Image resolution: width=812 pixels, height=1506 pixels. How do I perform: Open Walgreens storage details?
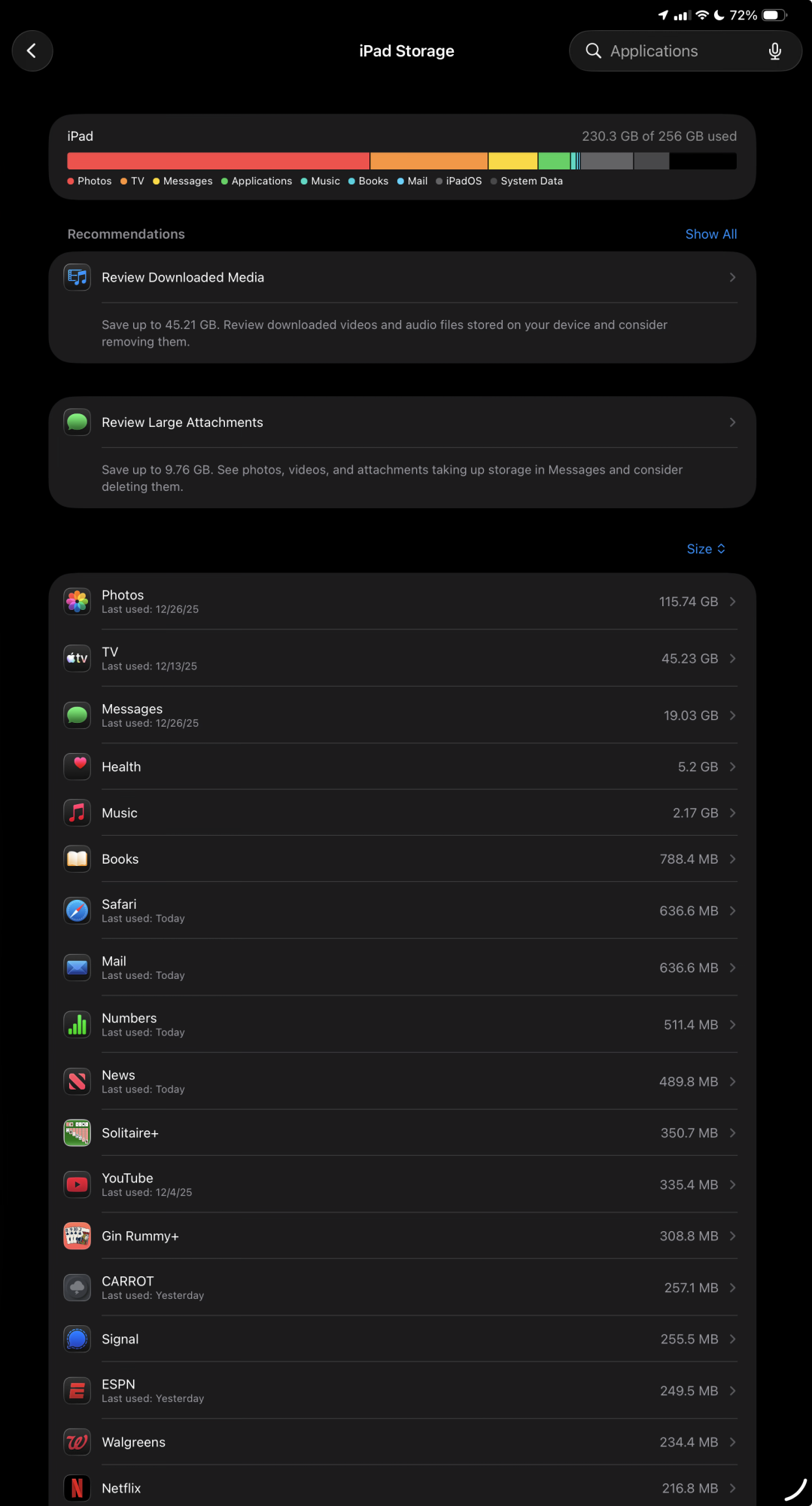click(402, 1442)
